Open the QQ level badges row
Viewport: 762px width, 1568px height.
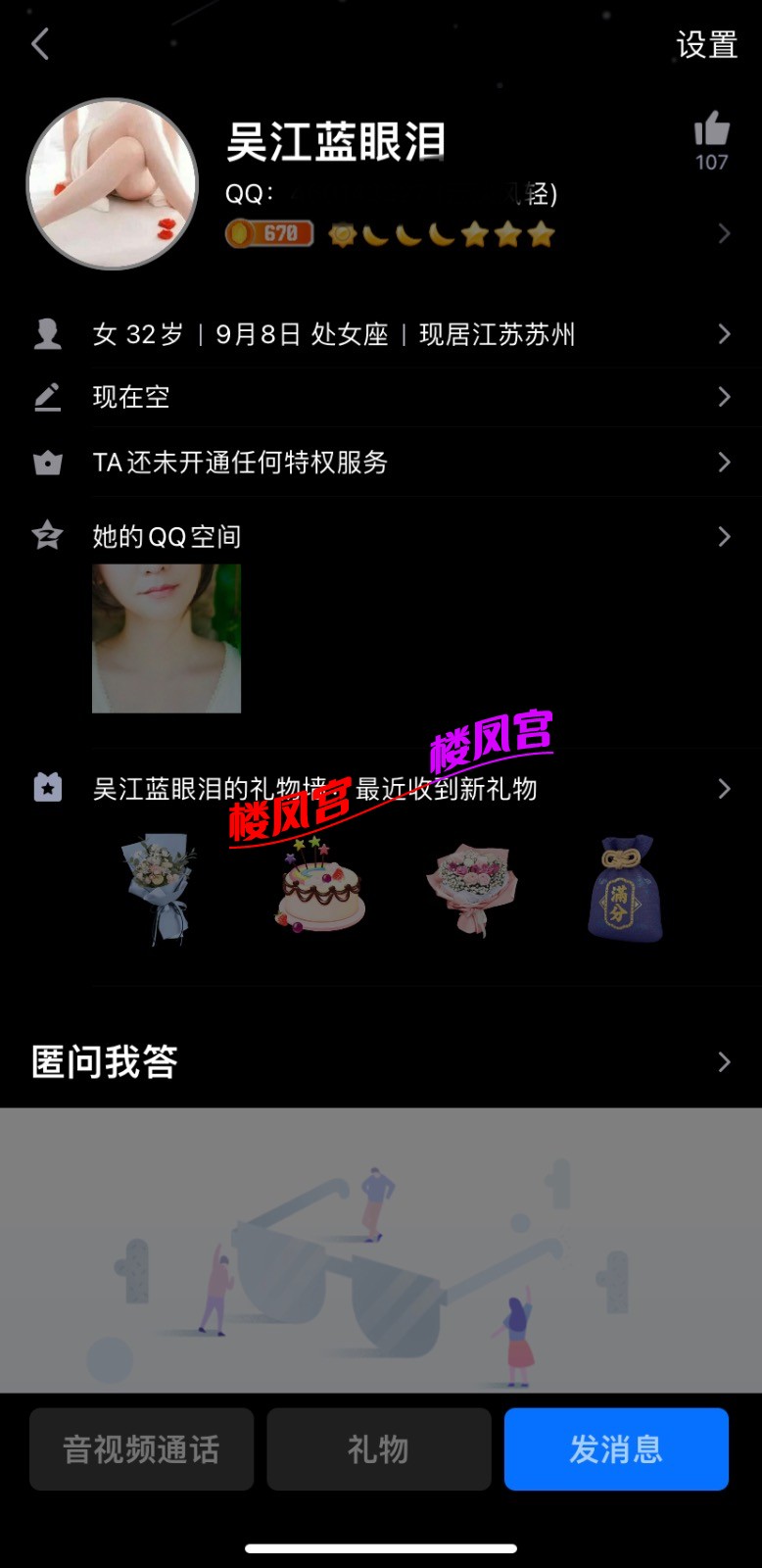[x=441, y=234]
